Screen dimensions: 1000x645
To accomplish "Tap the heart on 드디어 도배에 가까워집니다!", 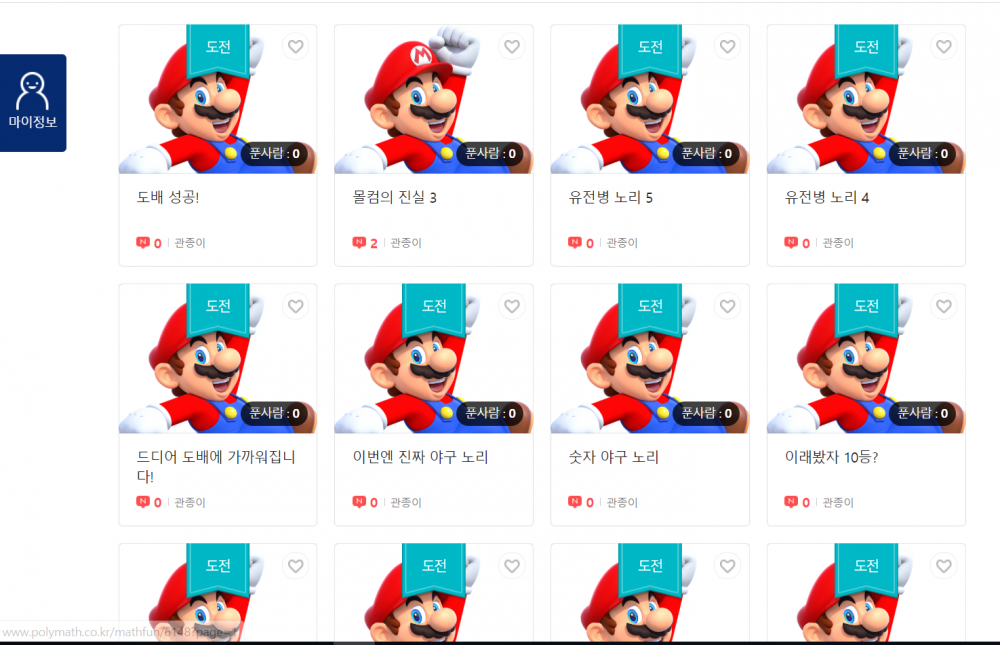I will tap(295, 307).
